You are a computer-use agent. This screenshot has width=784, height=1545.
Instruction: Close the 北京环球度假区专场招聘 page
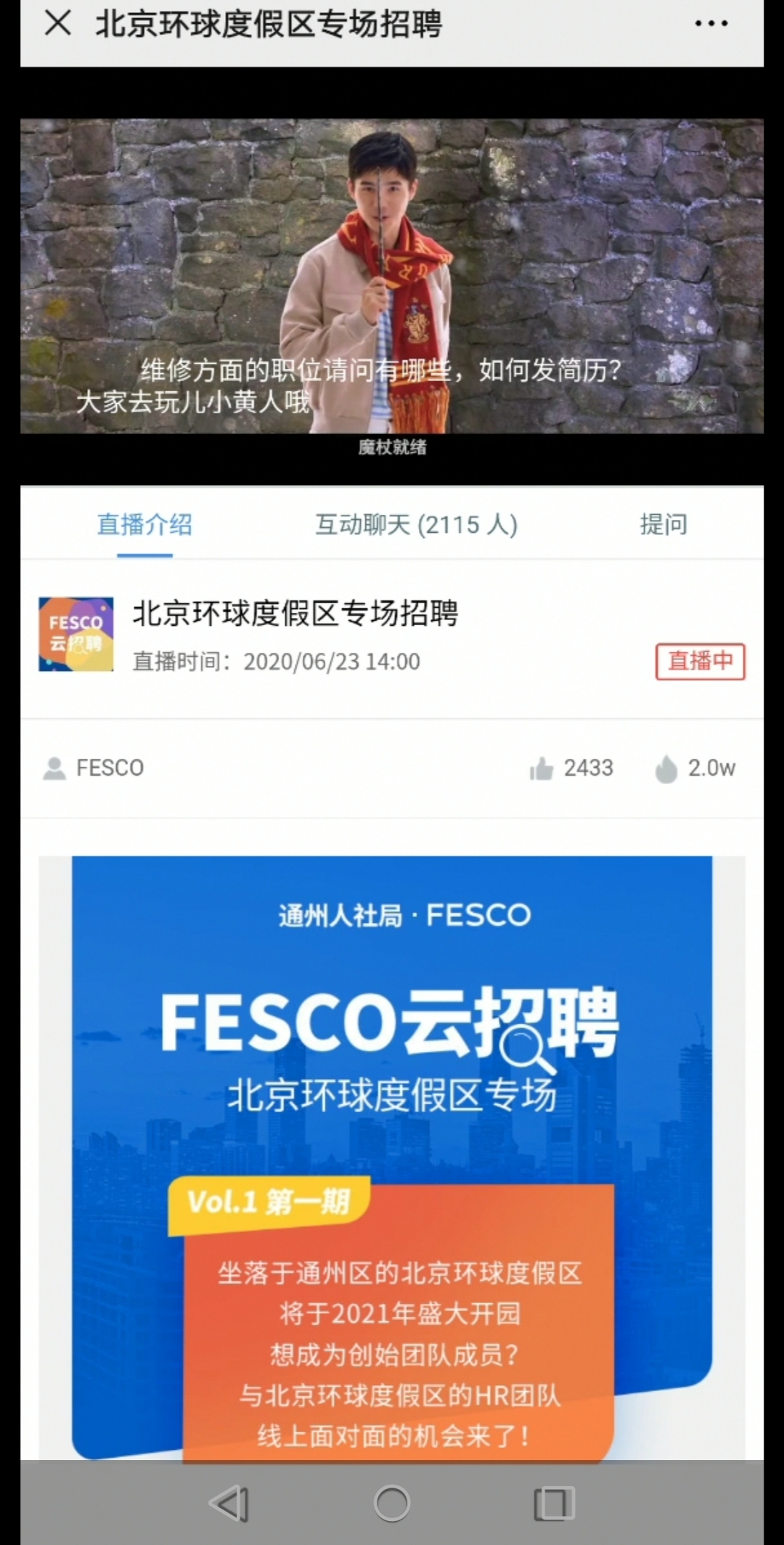[58, 23]
